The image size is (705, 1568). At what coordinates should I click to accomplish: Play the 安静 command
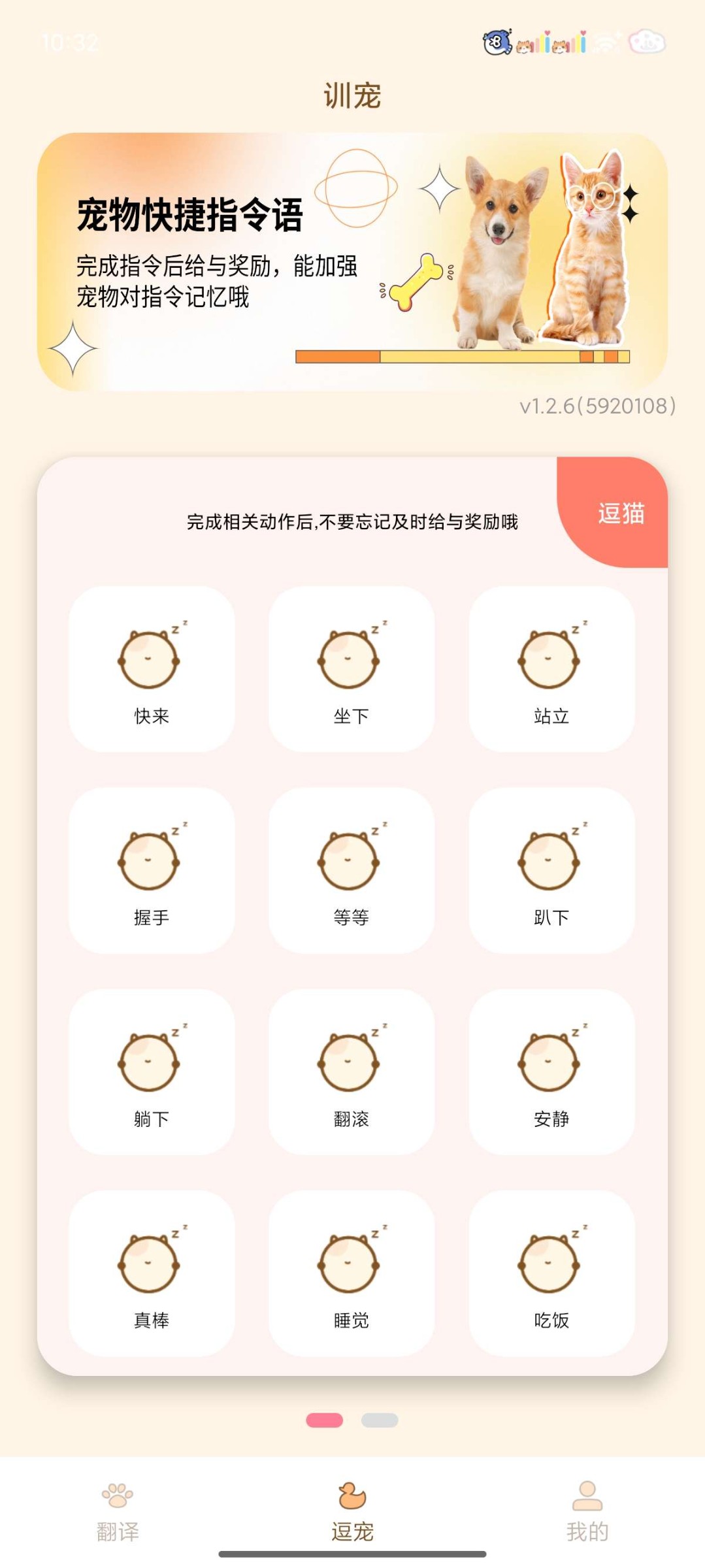pos(551,1071)
